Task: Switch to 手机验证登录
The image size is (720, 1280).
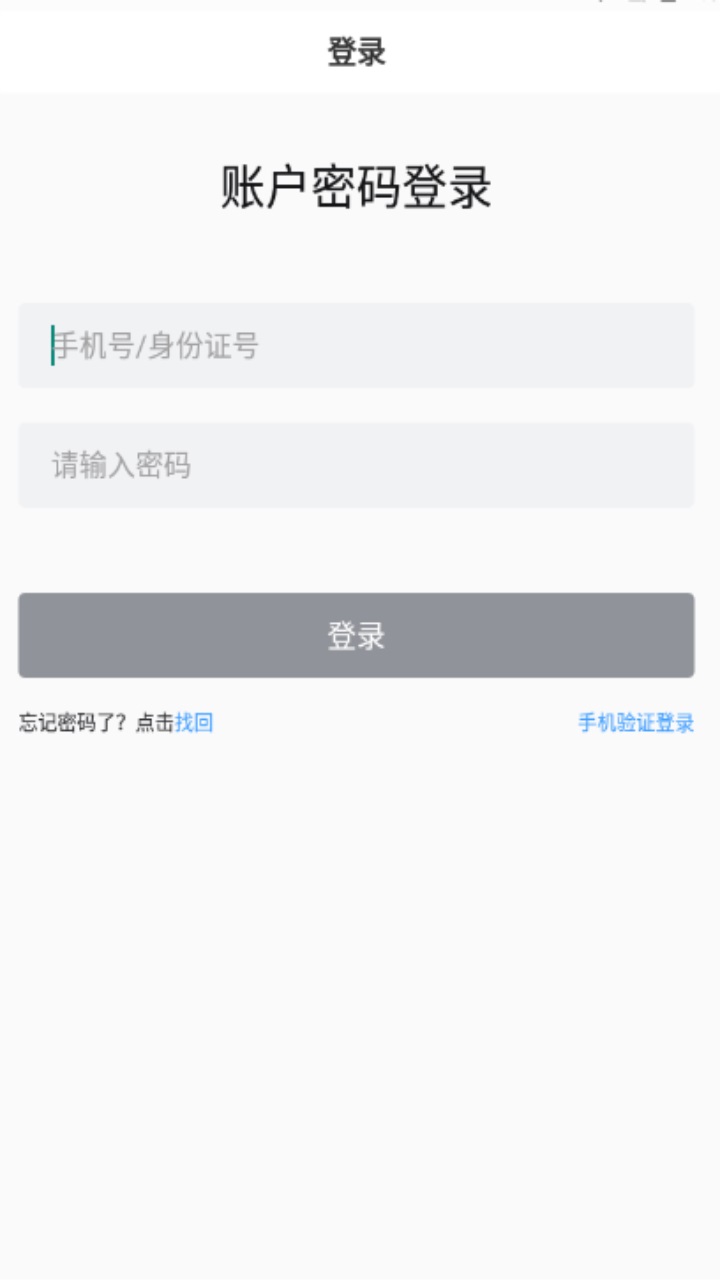Action: click(636, 723)
